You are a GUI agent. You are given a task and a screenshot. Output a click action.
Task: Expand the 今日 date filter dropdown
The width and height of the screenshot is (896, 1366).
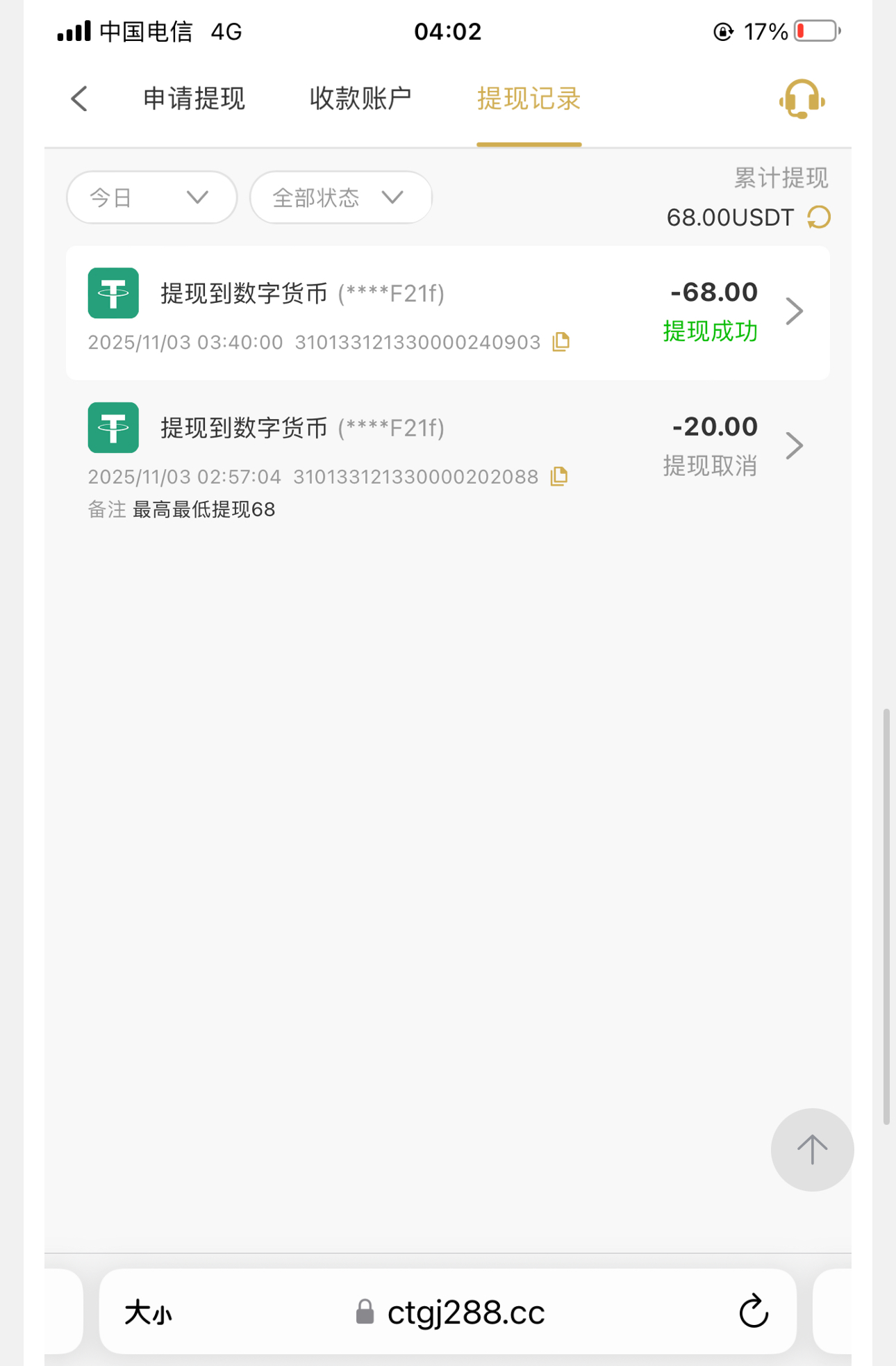[151, 198]
